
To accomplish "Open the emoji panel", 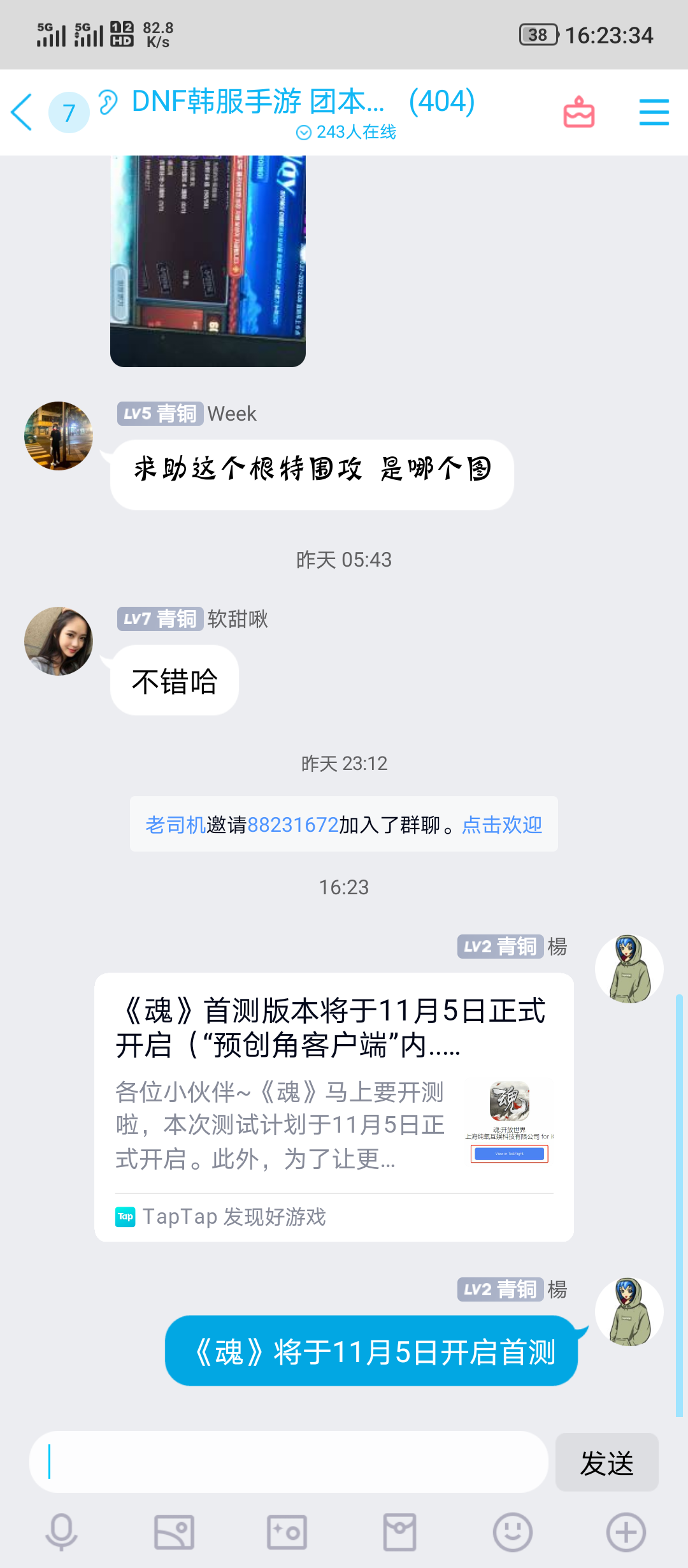I will [512, 1532].
